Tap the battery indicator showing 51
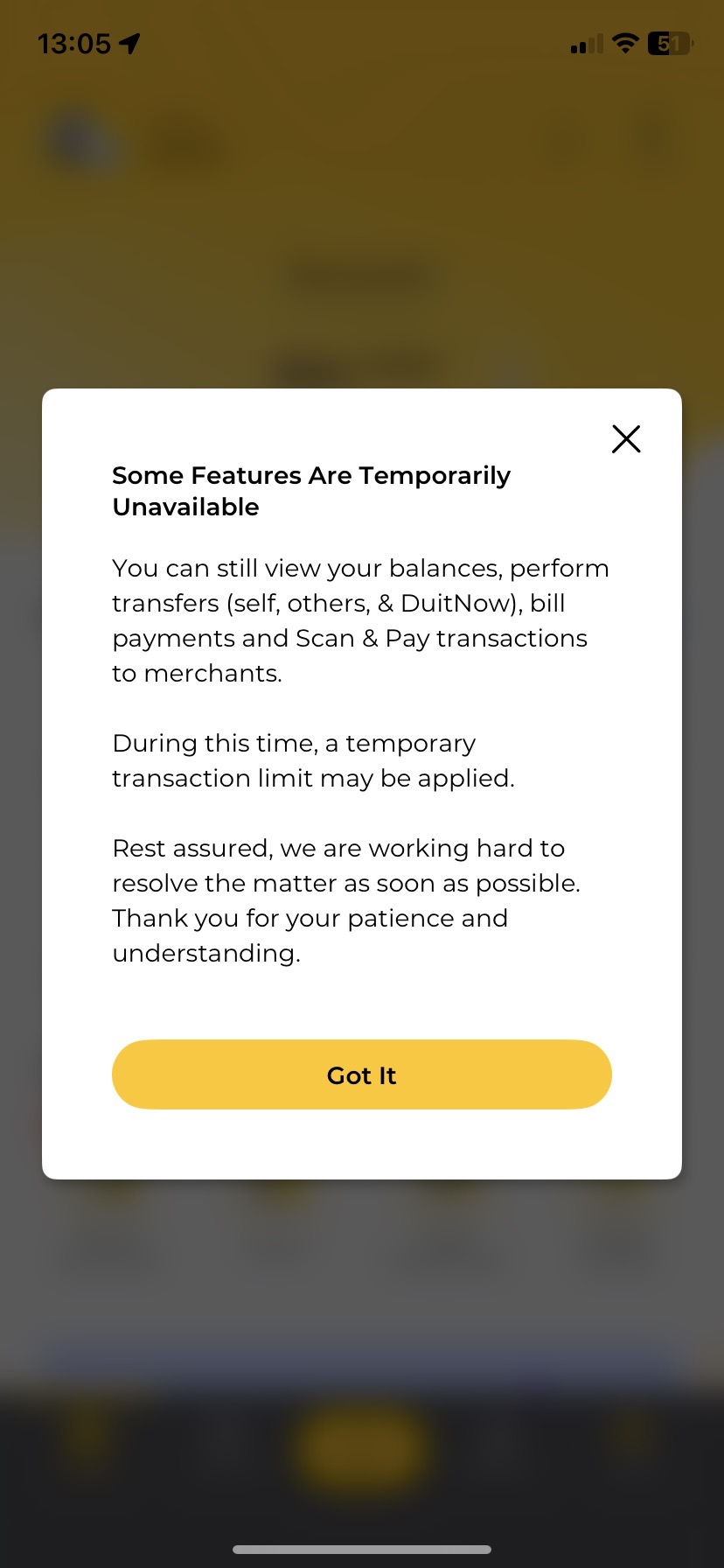 669,44
